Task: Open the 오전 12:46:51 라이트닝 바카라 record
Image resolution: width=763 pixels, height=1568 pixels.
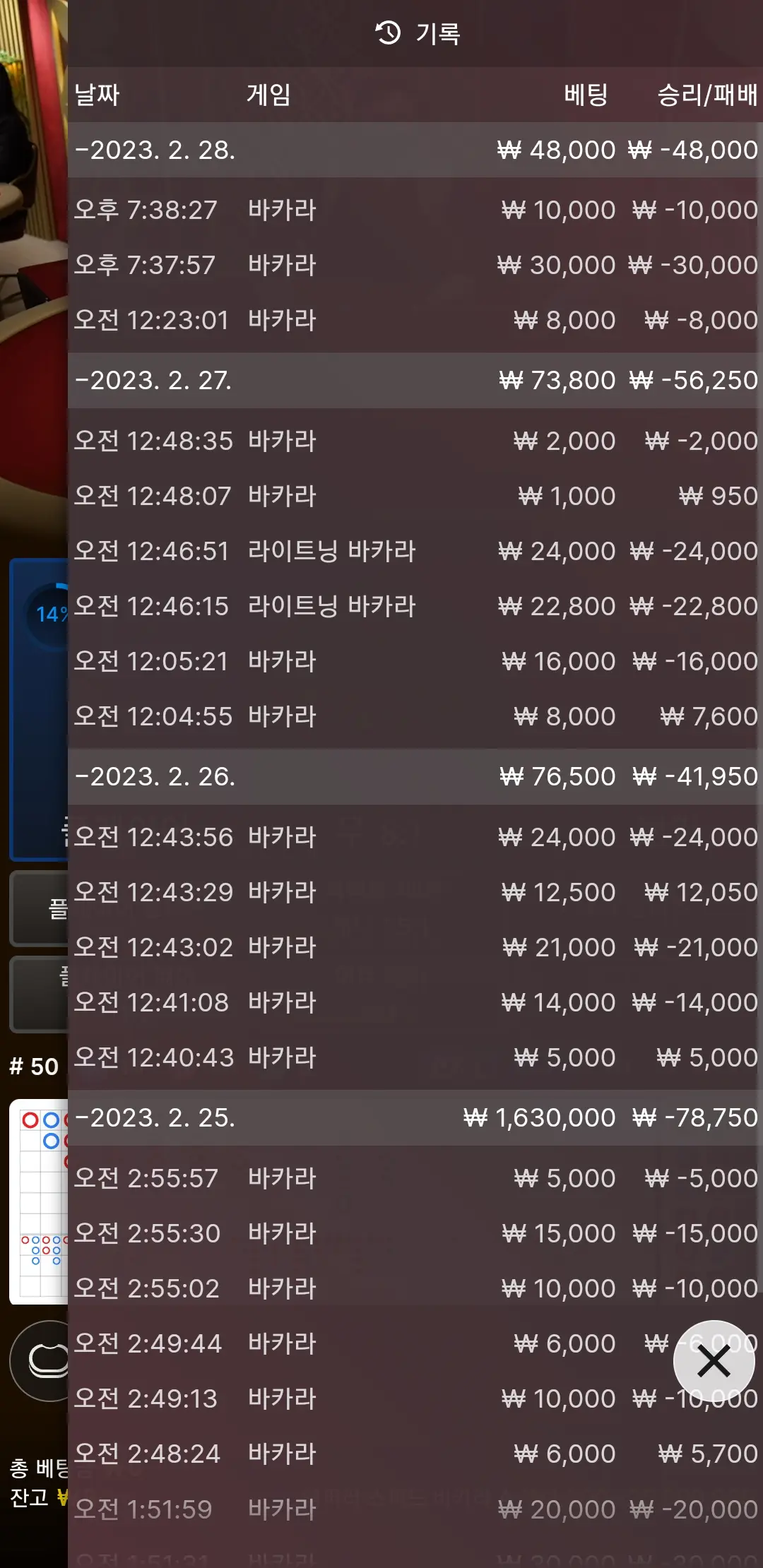Action: click(415, 551)
